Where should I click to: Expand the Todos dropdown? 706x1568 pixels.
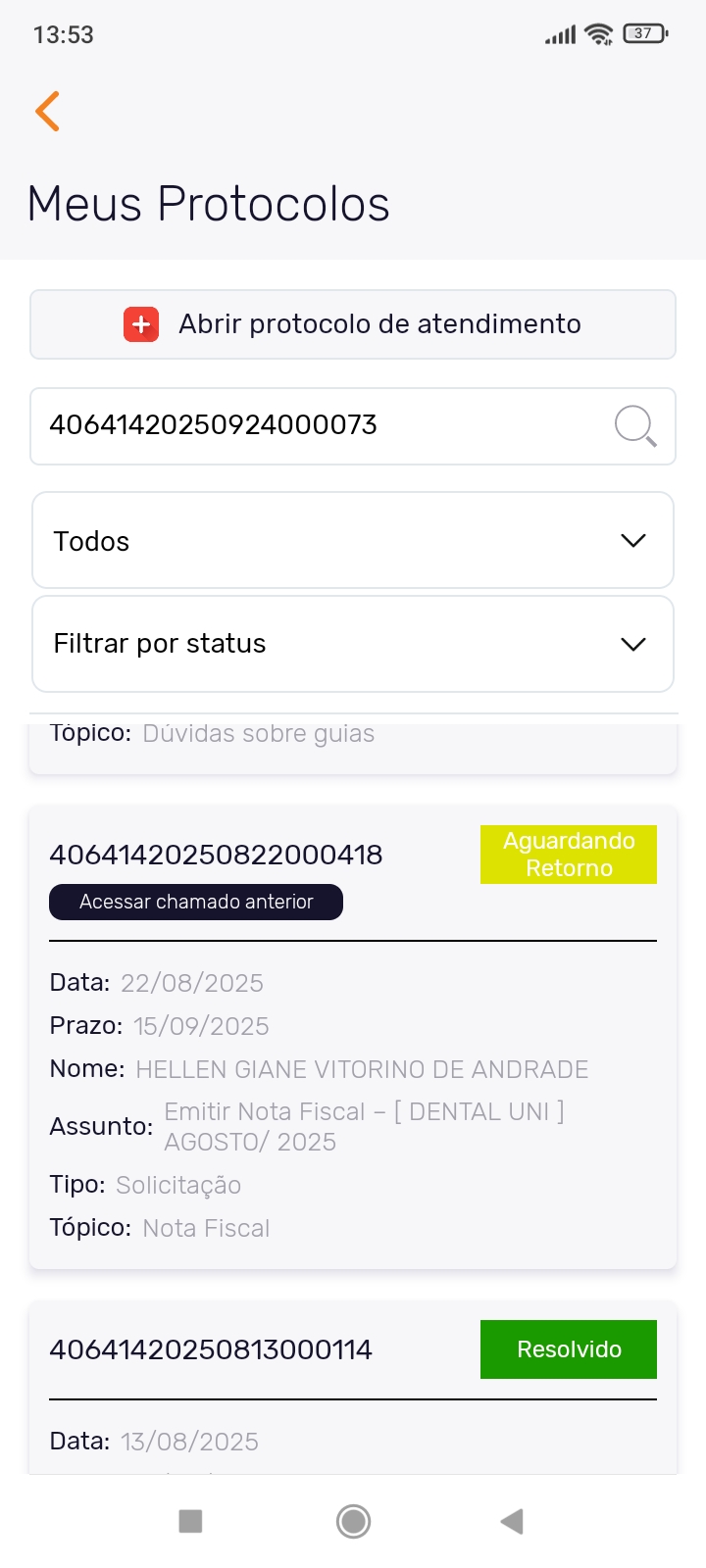(353, 541)
